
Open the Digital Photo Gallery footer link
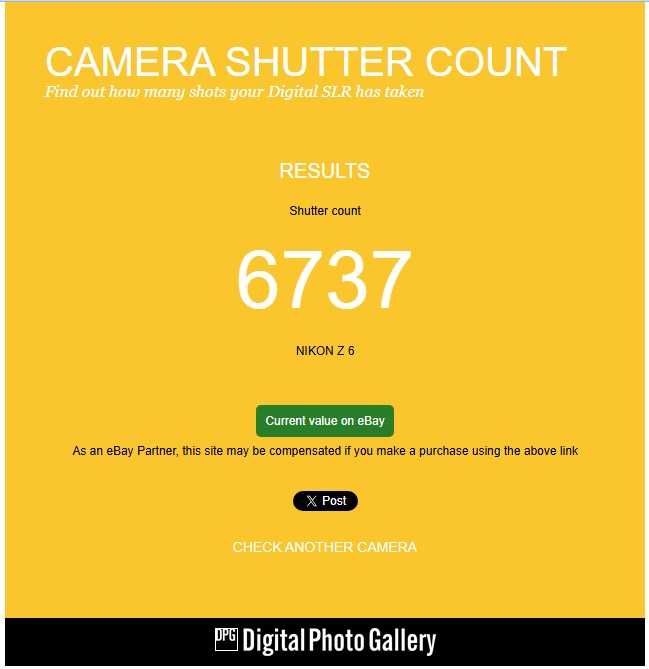pos(325,640)
